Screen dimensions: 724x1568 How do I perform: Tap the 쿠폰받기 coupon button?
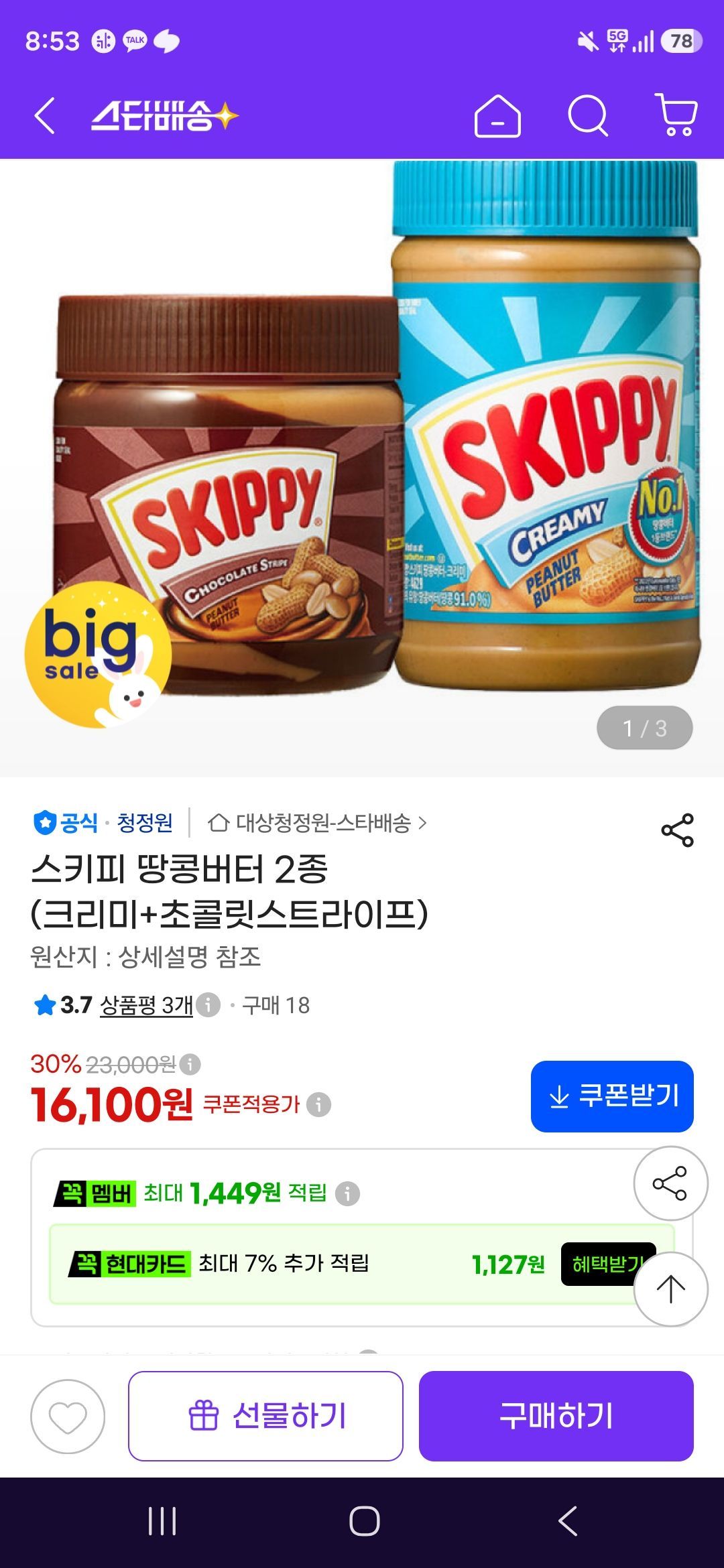tap(612, 1096)
